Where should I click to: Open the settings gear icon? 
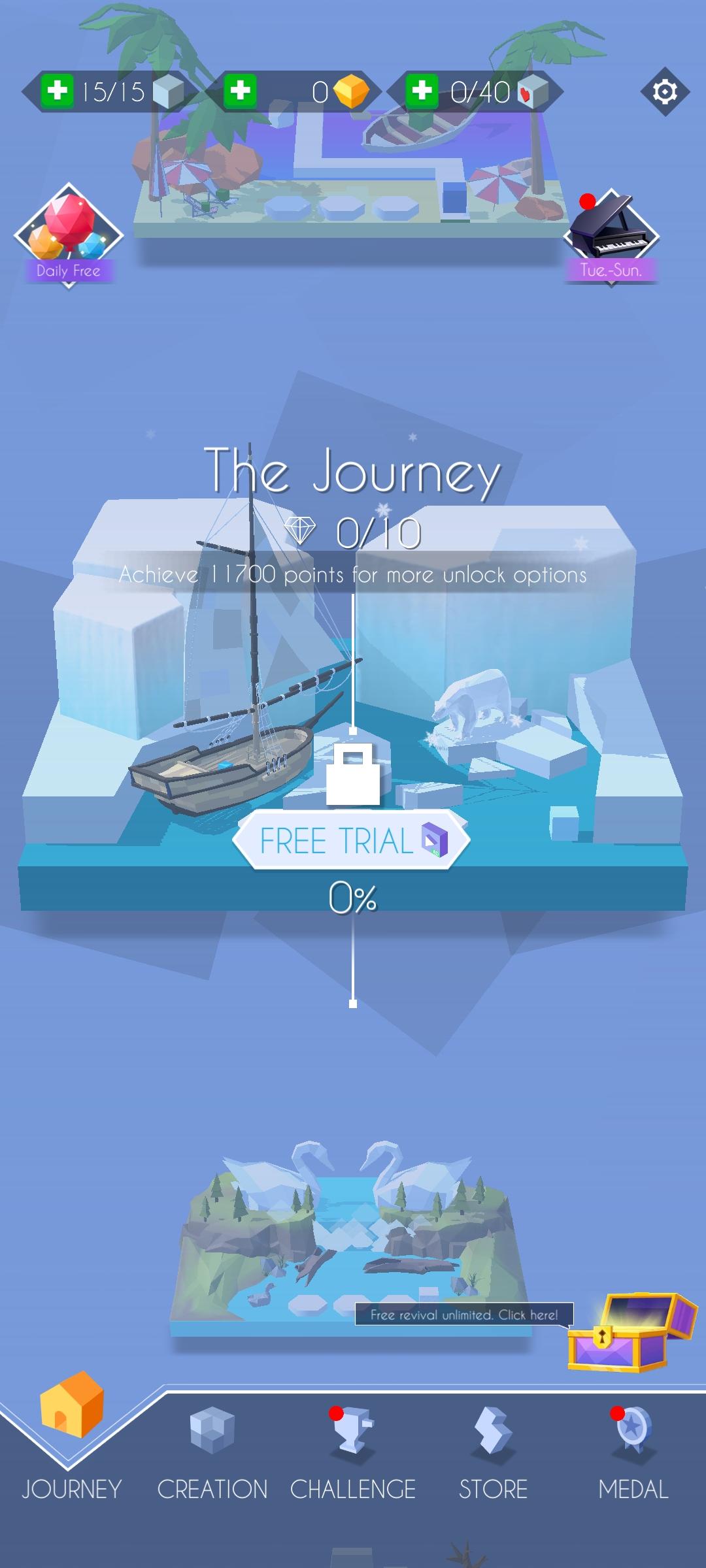tap(665, 91)
